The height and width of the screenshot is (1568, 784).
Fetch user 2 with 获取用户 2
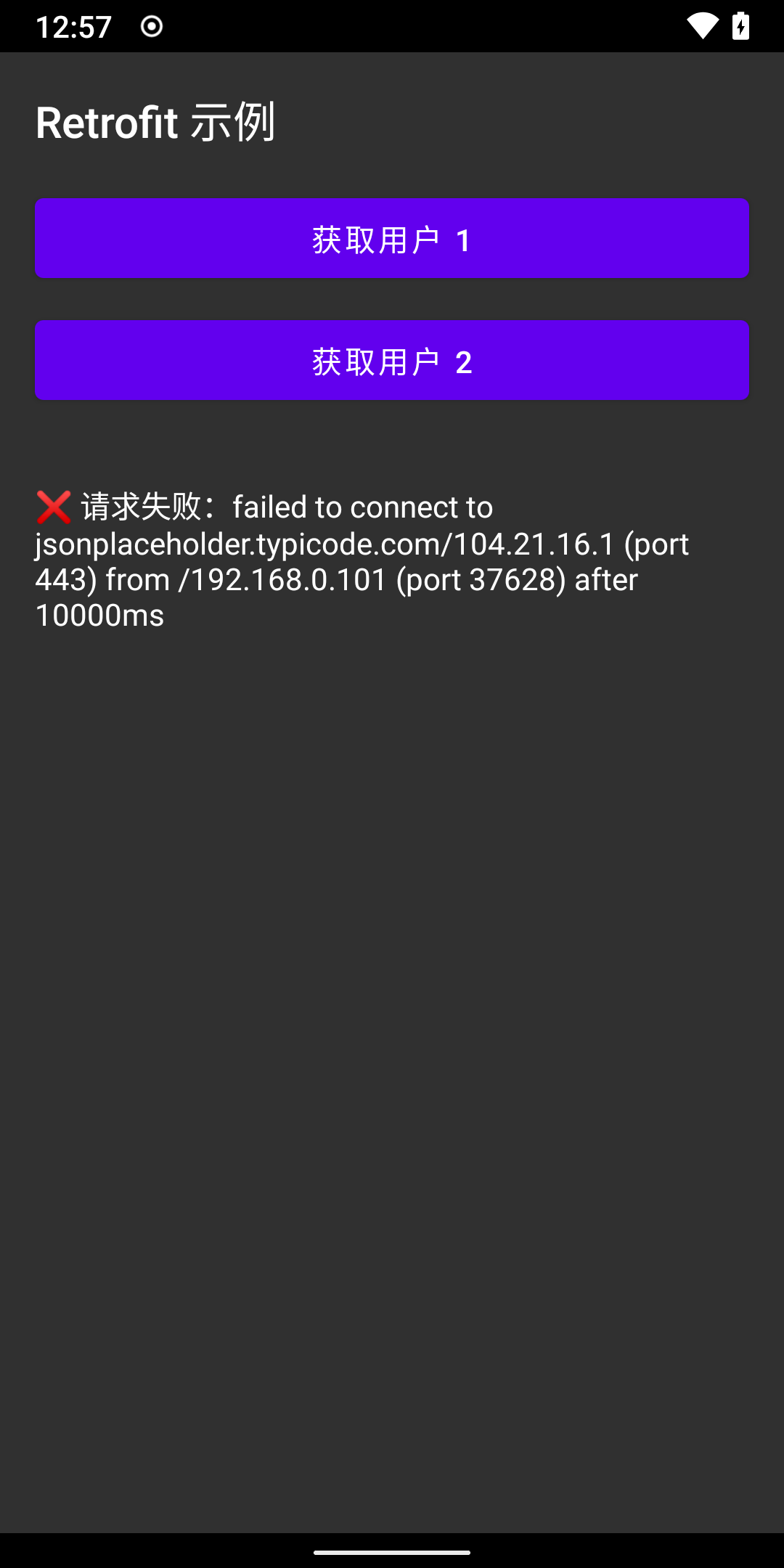(x=392, y=361)
